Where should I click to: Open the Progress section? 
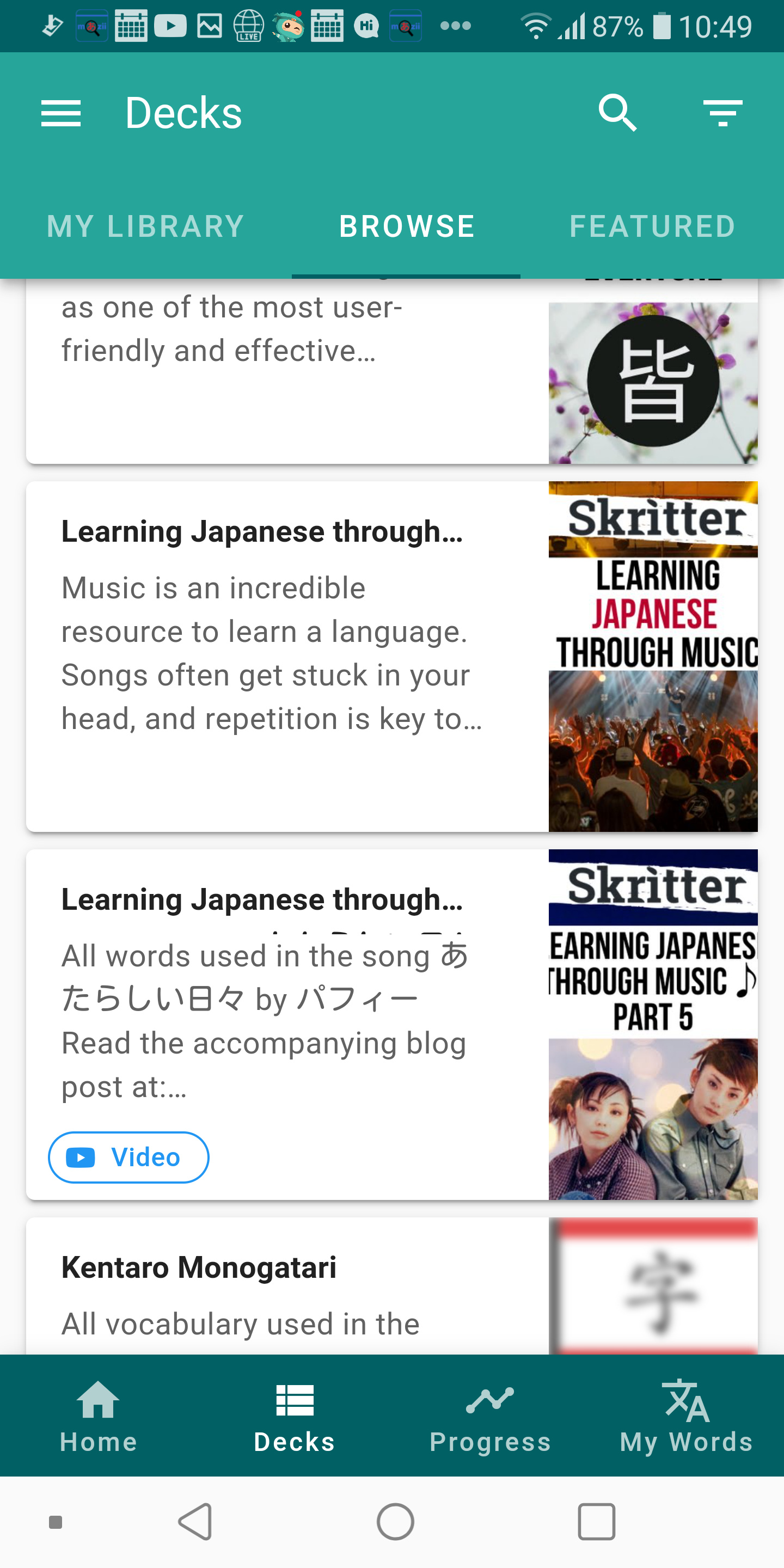click(x=490, y=1416)
